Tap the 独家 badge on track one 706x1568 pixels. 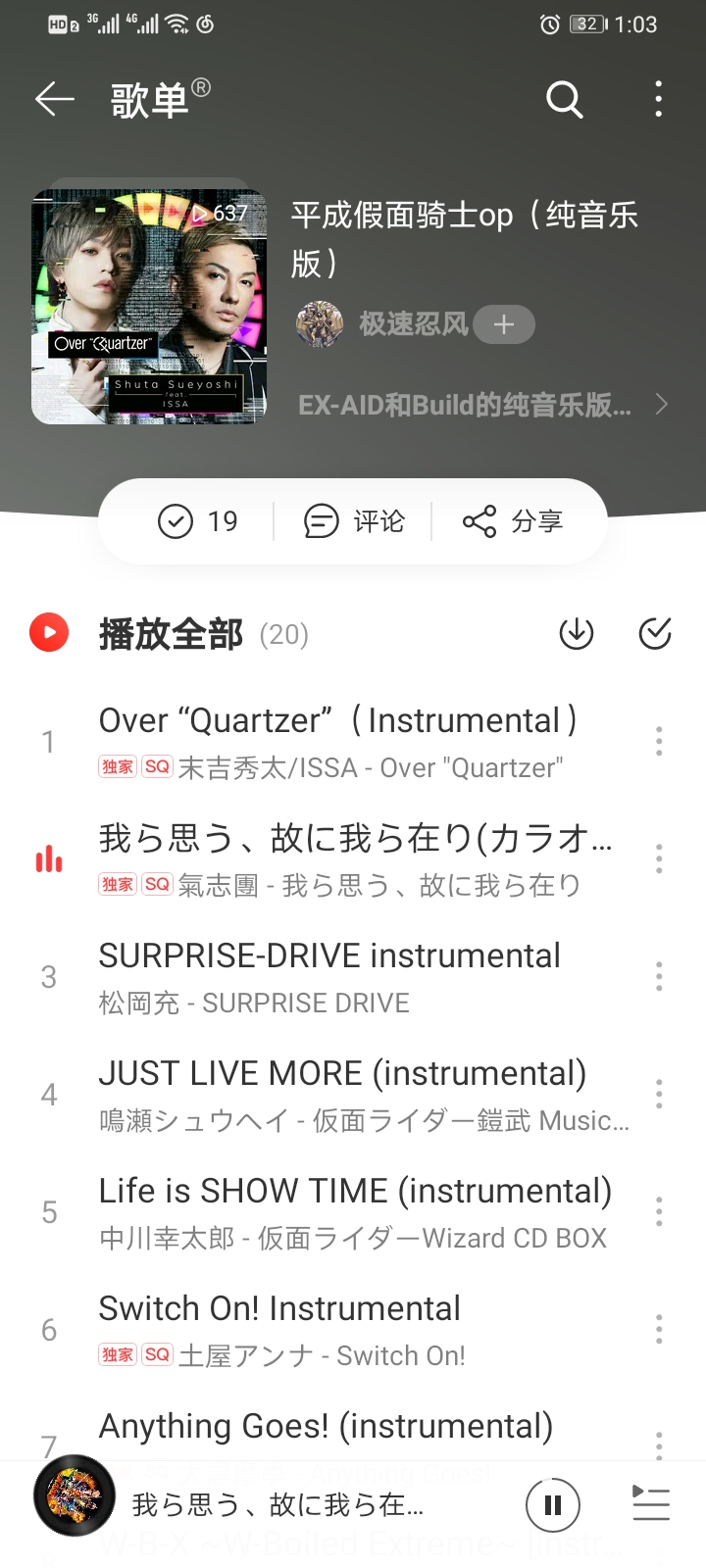(x=117, y=767)
